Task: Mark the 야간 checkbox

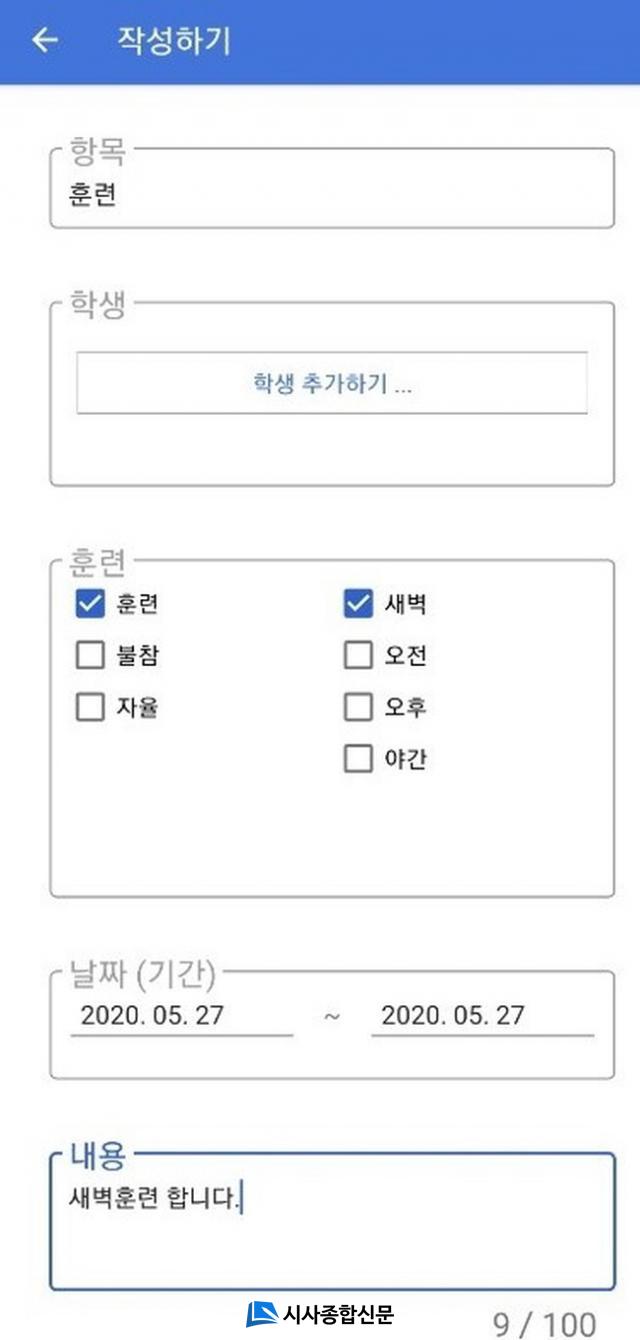Action: (x=358, y=760)
